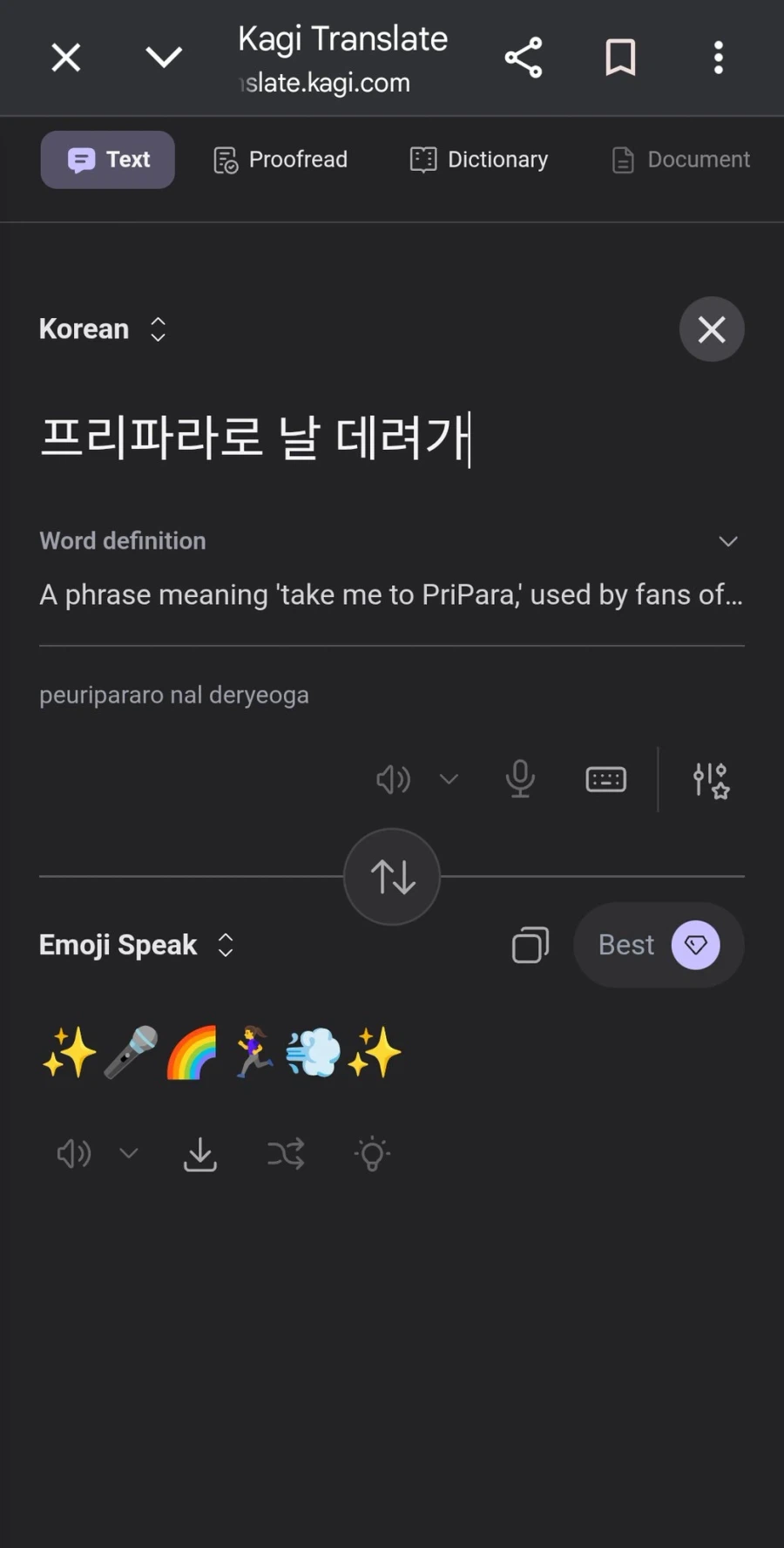Open the Proofread tab

[279, 159]
